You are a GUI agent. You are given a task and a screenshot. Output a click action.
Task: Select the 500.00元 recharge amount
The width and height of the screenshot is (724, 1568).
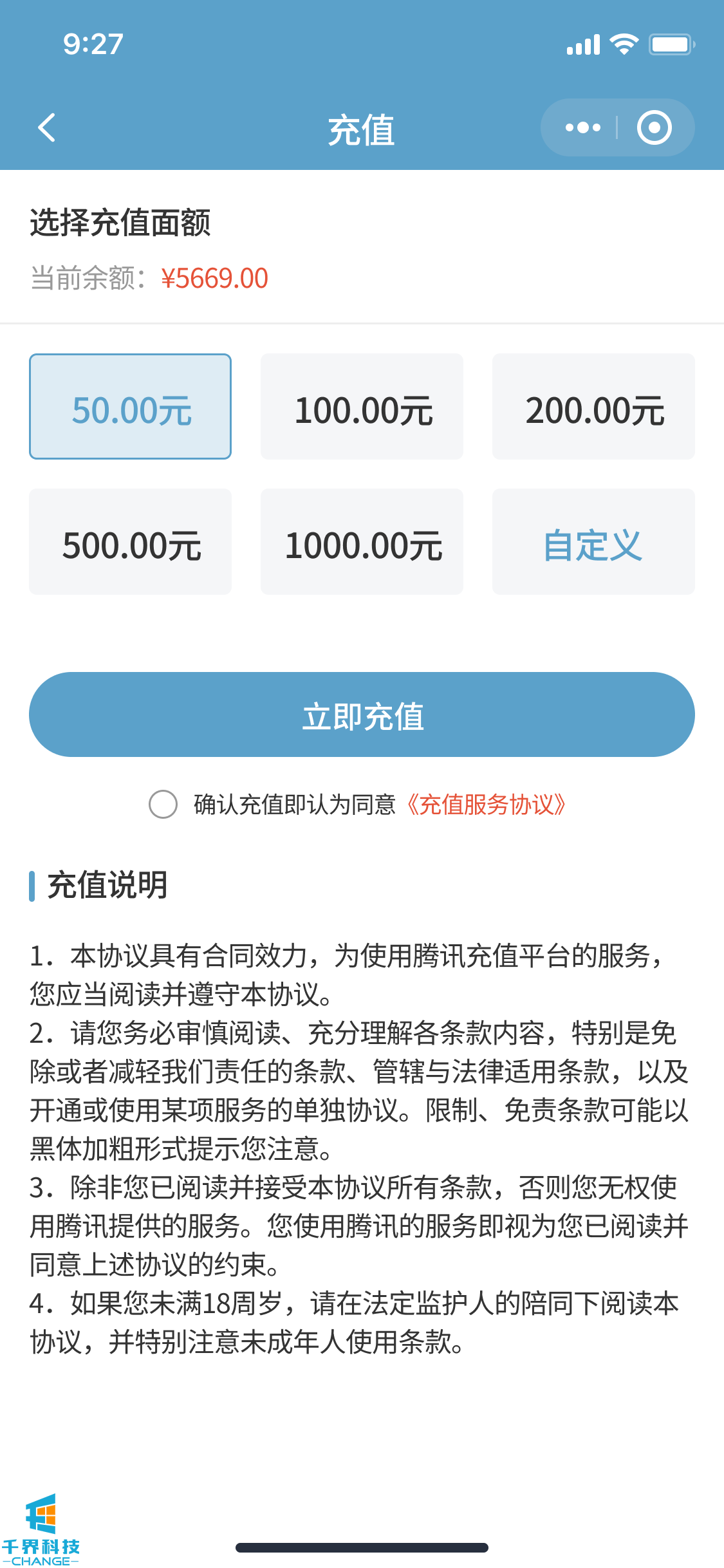pos(130,542)
